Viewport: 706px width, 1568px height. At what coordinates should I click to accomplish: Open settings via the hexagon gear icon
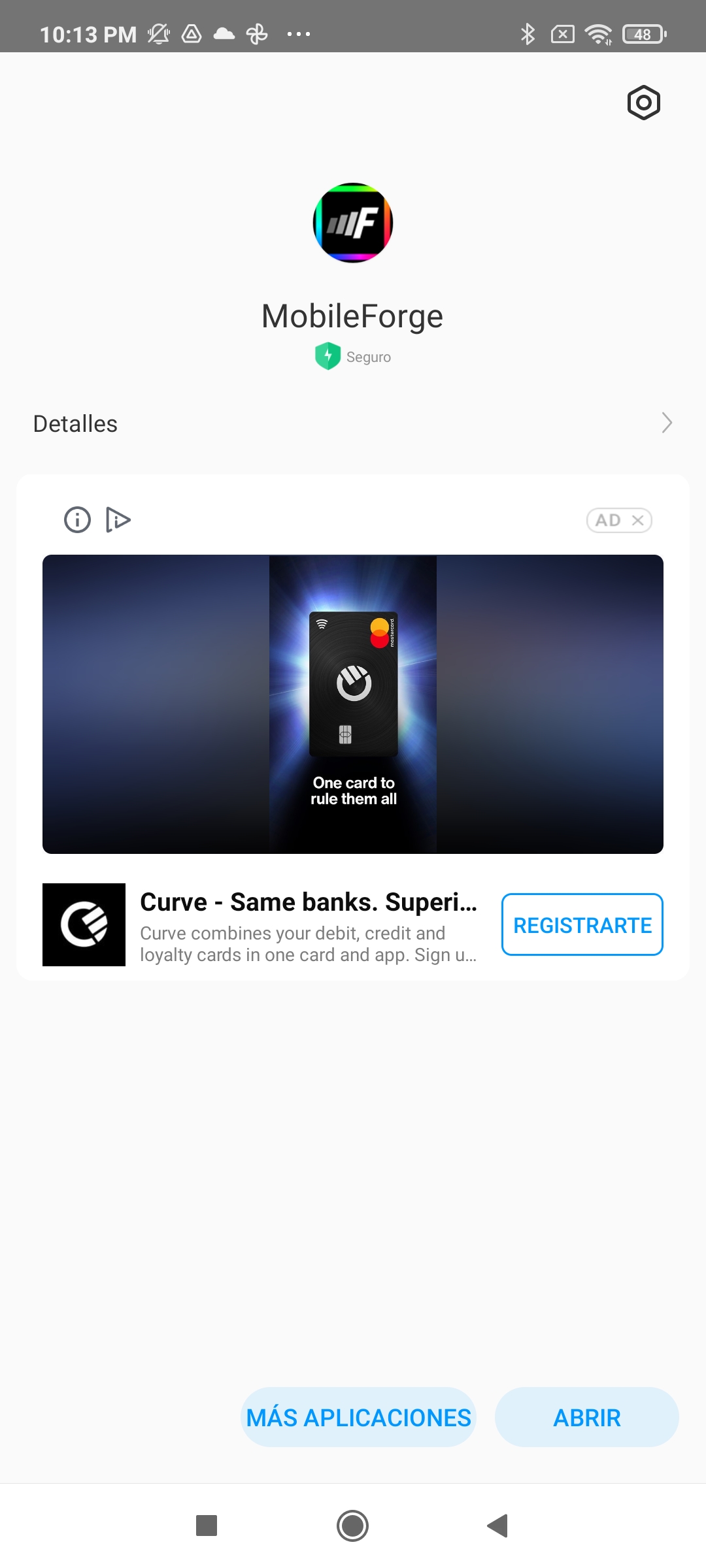pos(643,103)
